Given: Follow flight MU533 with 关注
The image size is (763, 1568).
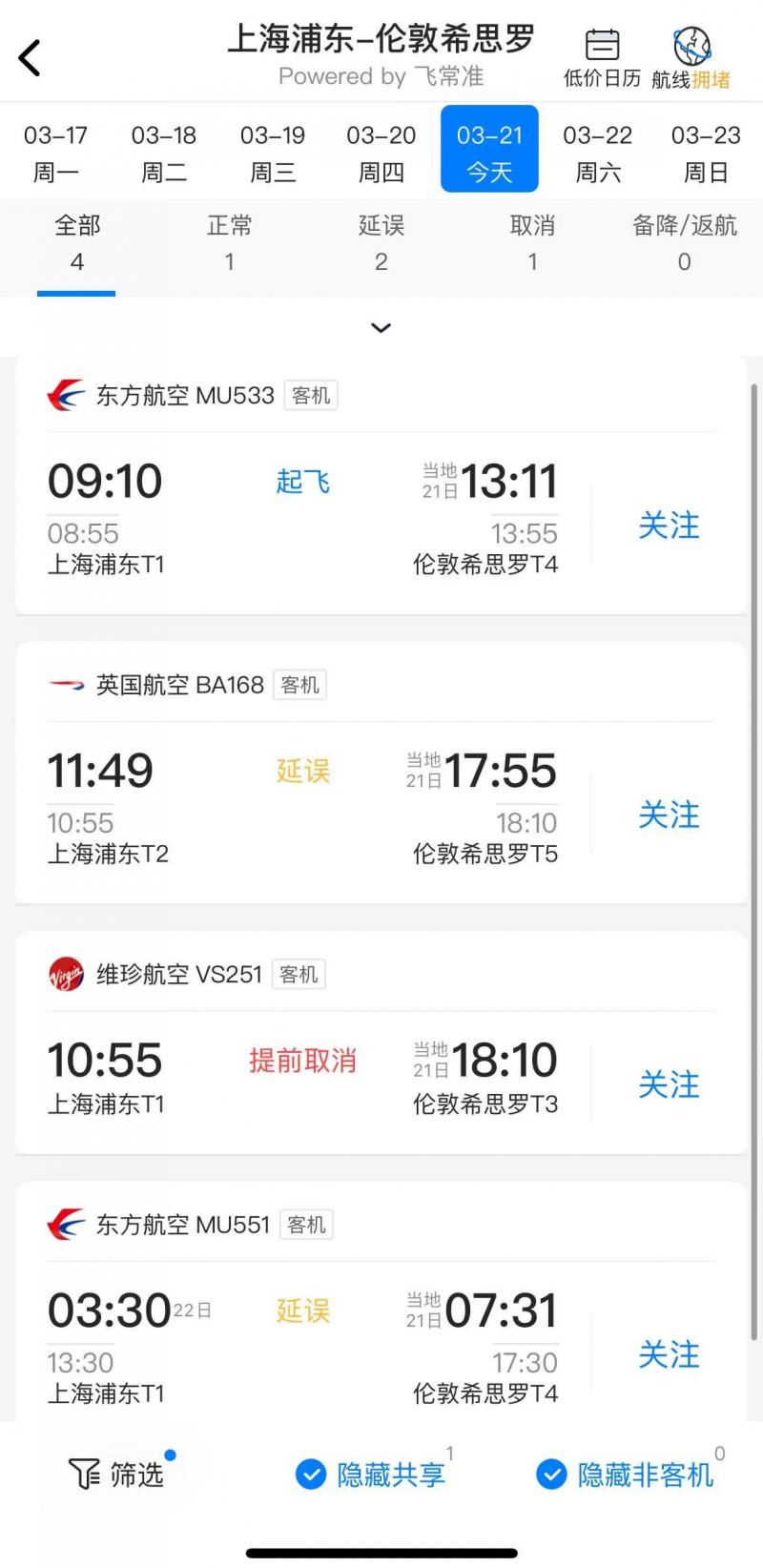Looking at the screenshot, I should (669, 526).
